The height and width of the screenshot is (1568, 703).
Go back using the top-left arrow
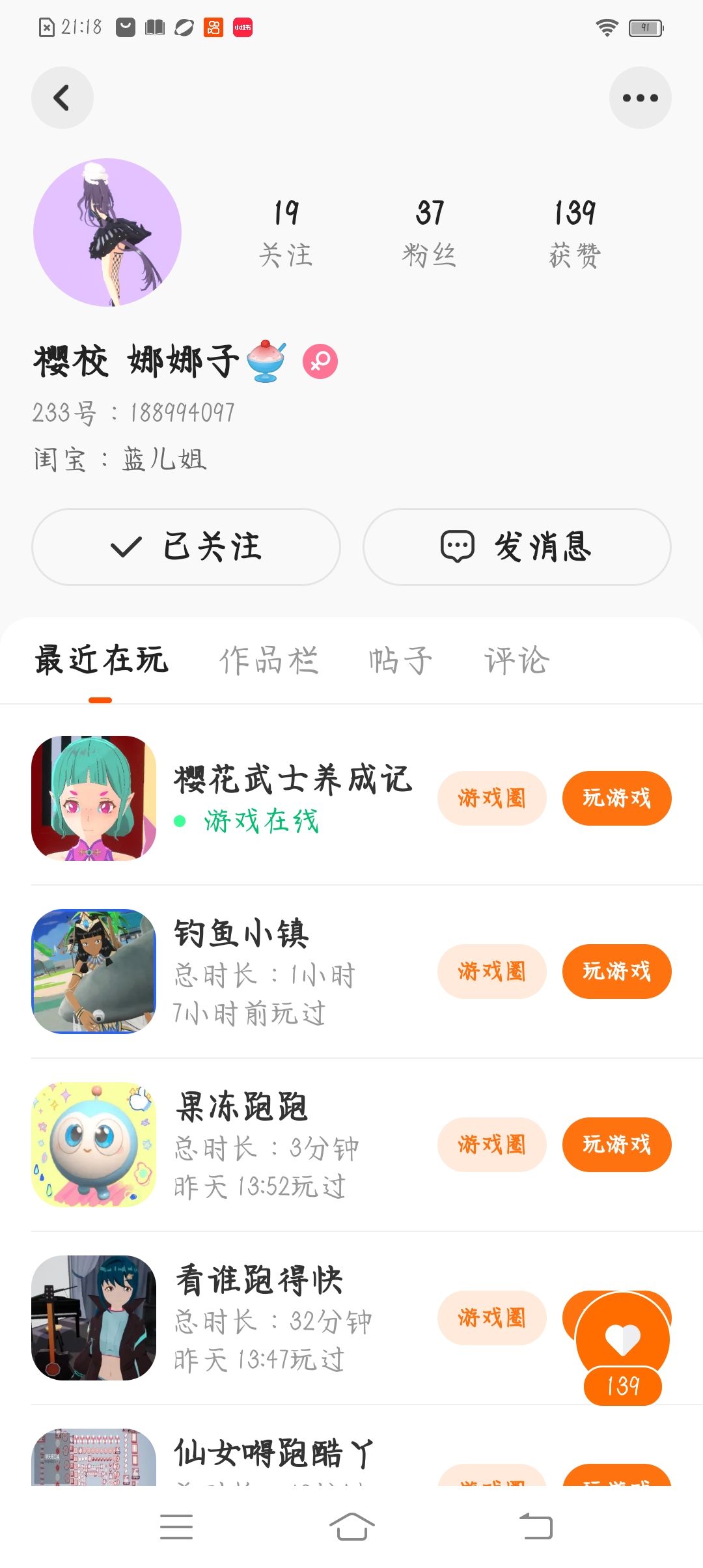tap(62, 98)
